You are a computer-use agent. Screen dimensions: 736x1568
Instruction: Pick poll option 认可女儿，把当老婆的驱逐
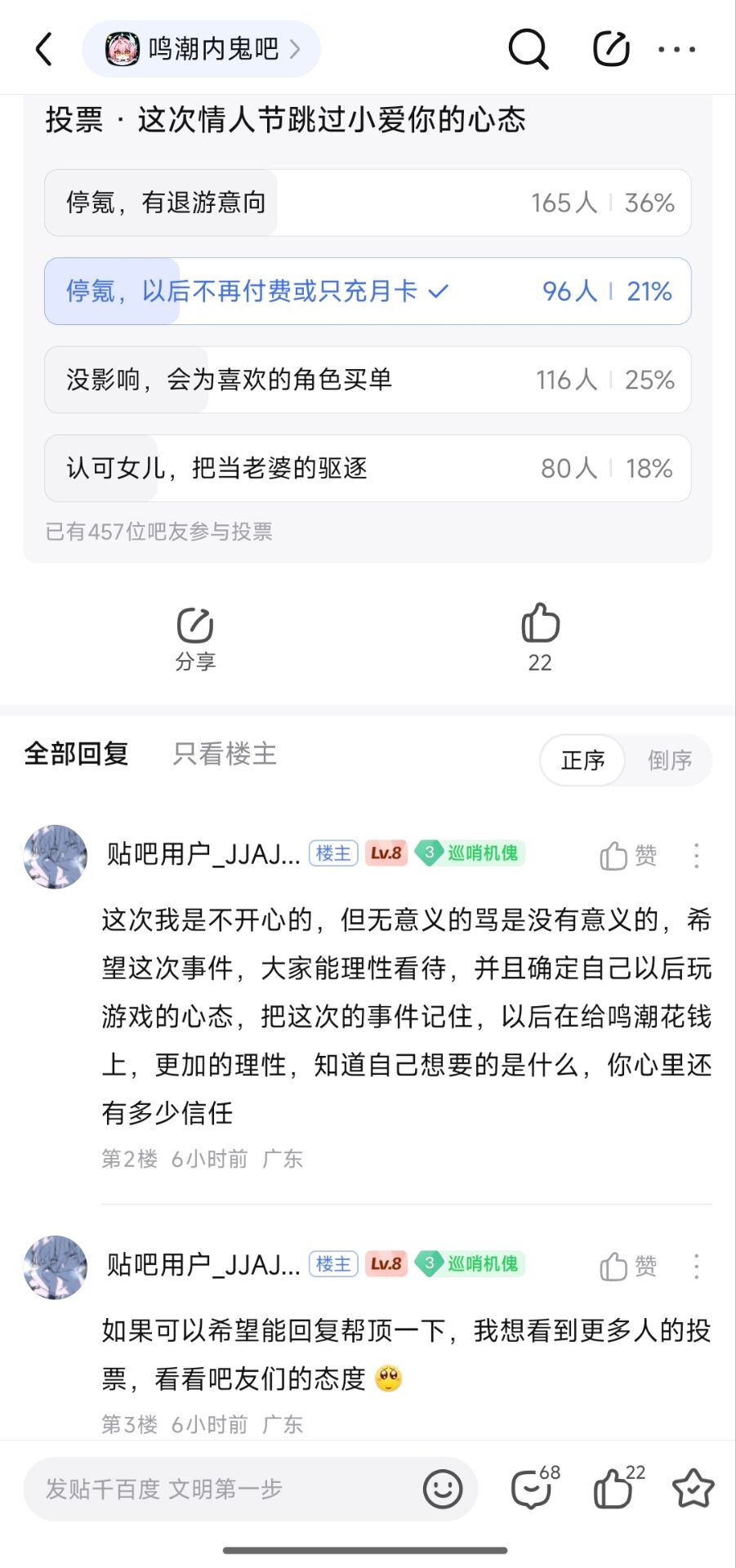[x=368, y=468]
